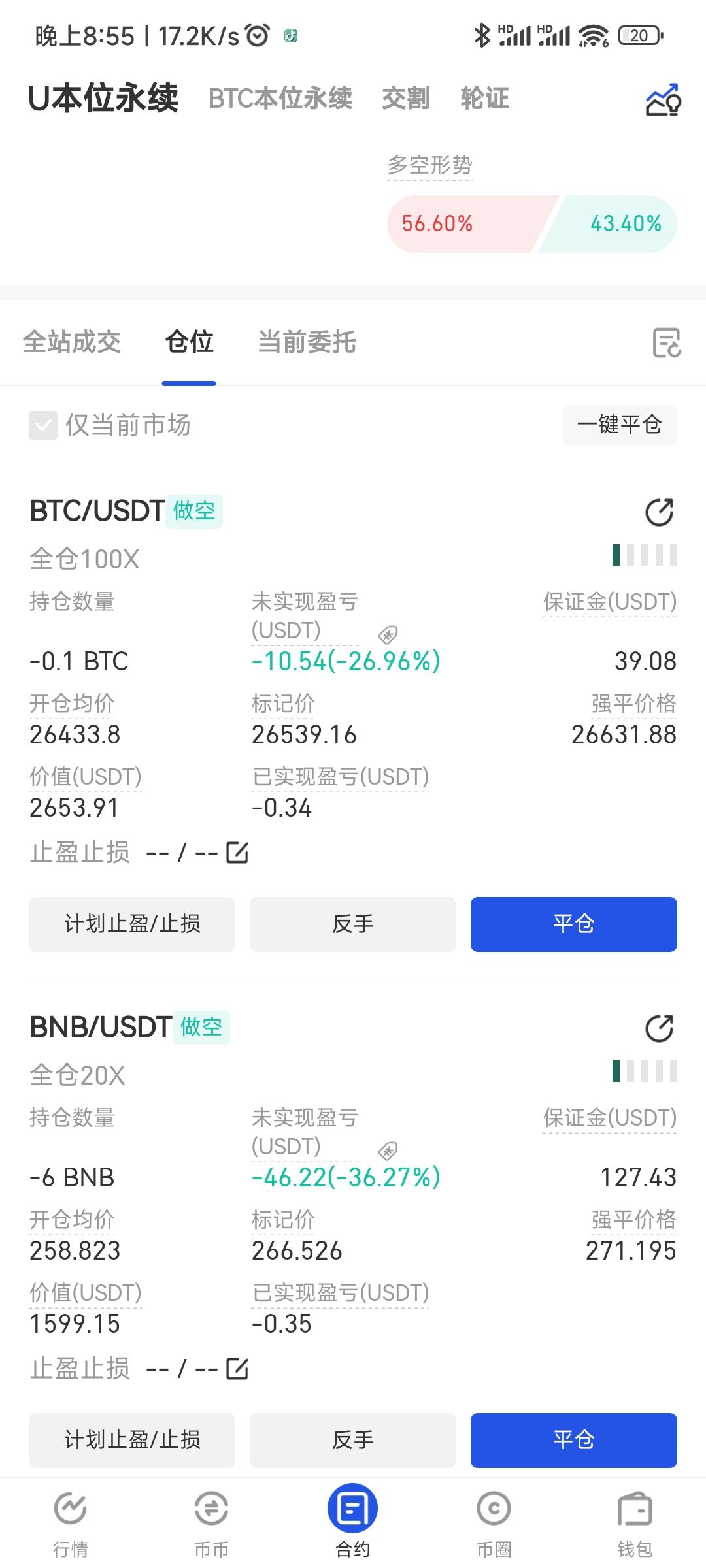Switch to BTC本位永续 tab

pyautogui.click(x=280, y=99)
